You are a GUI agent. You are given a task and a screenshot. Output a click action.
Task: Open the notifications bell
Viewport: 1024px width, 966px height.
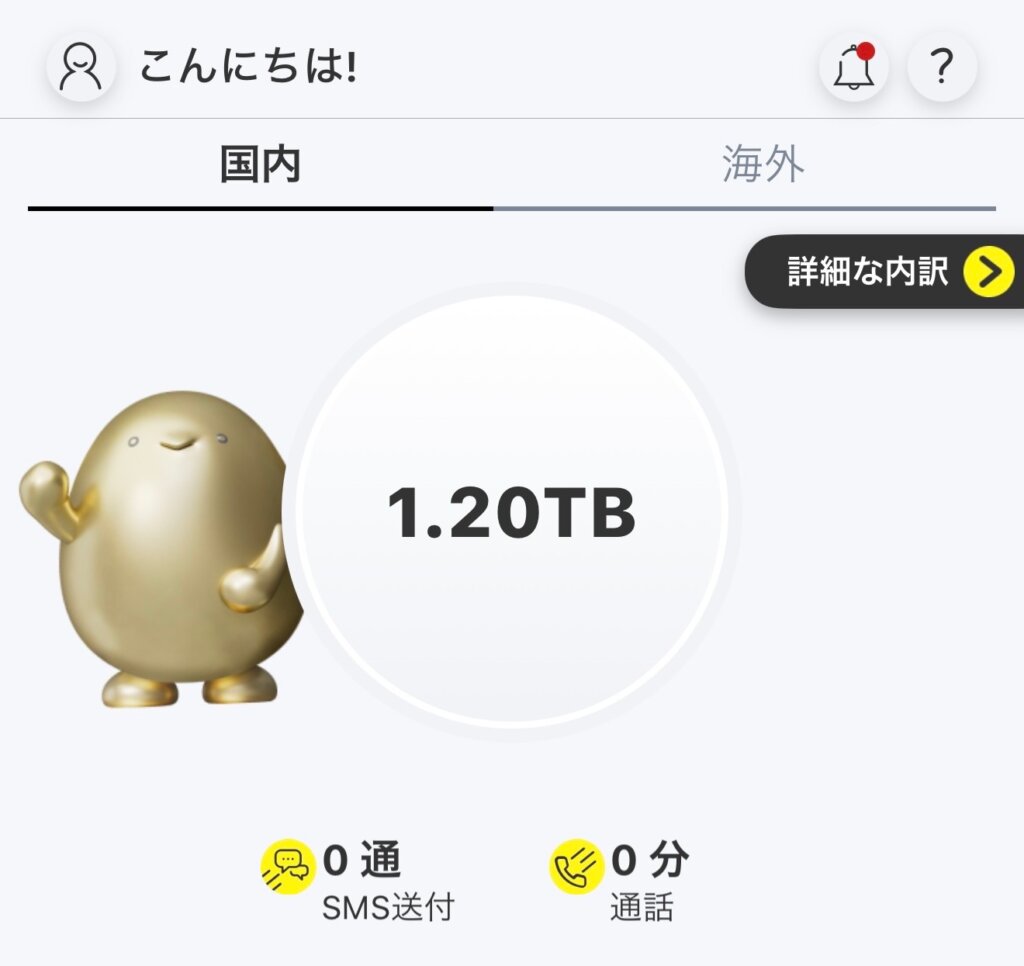[854, 68]
